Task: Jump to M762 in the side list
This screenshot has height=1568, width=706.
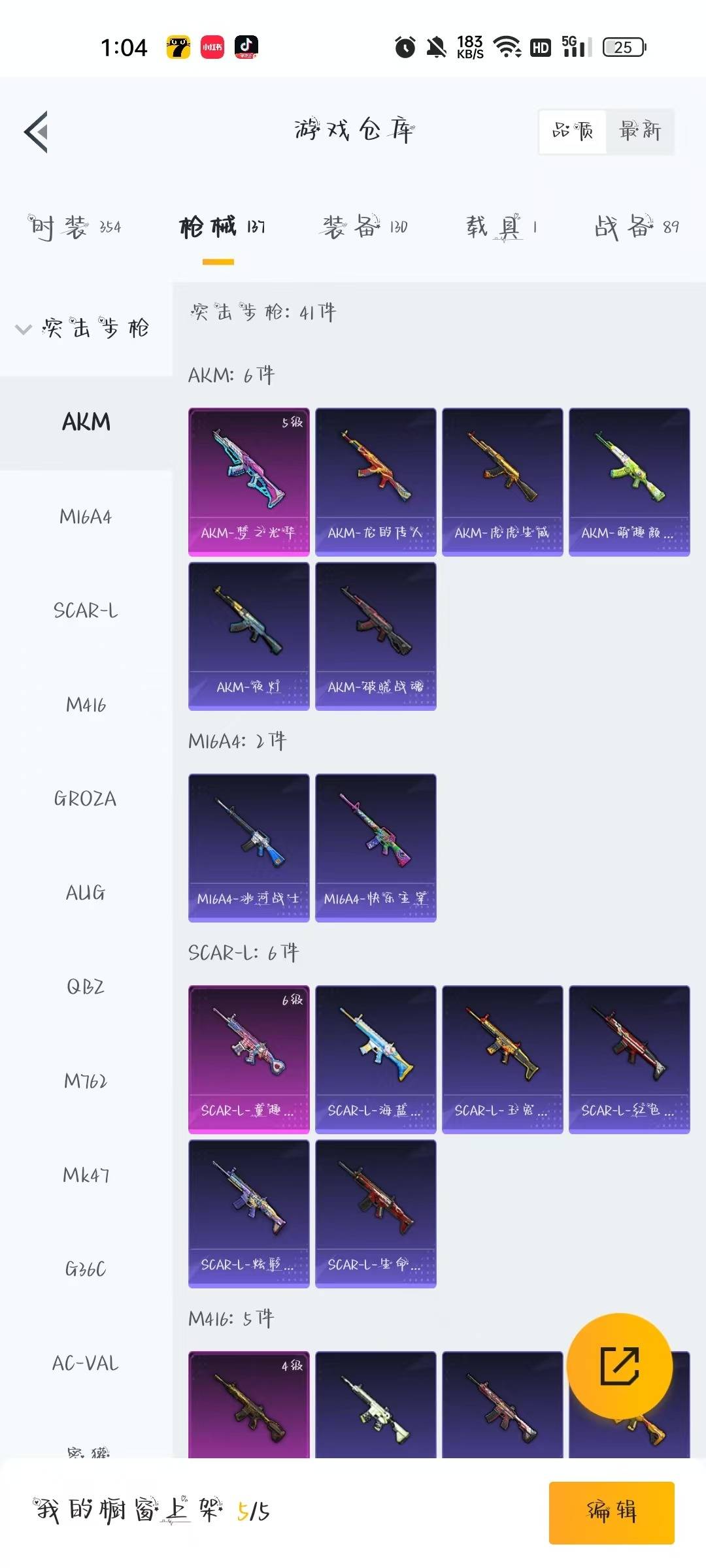Action: pos(86,1081)
